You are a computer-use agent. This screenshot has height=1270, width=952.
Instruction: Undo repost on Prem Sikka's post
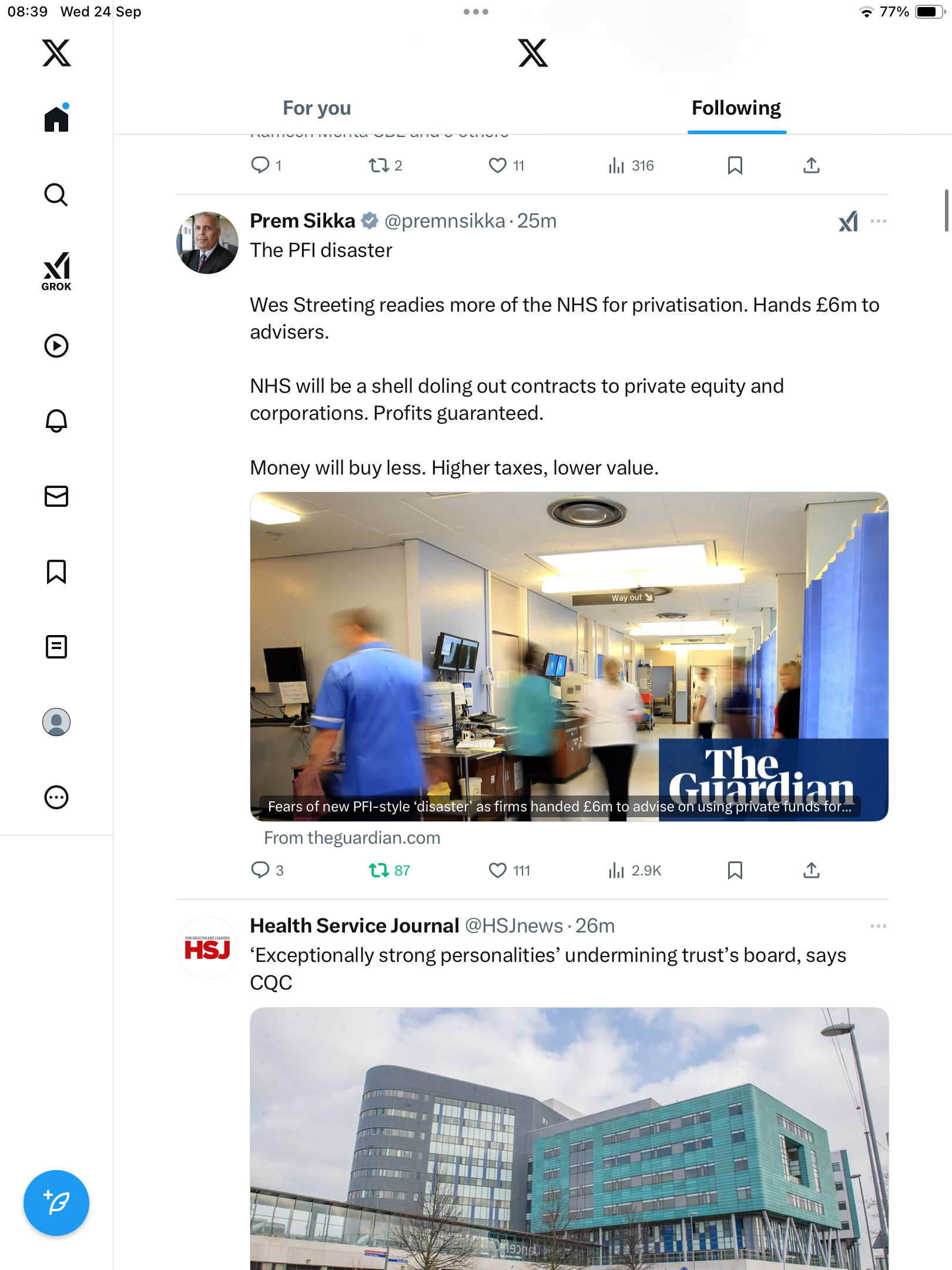pyautogui.click(x=379, y=870)
